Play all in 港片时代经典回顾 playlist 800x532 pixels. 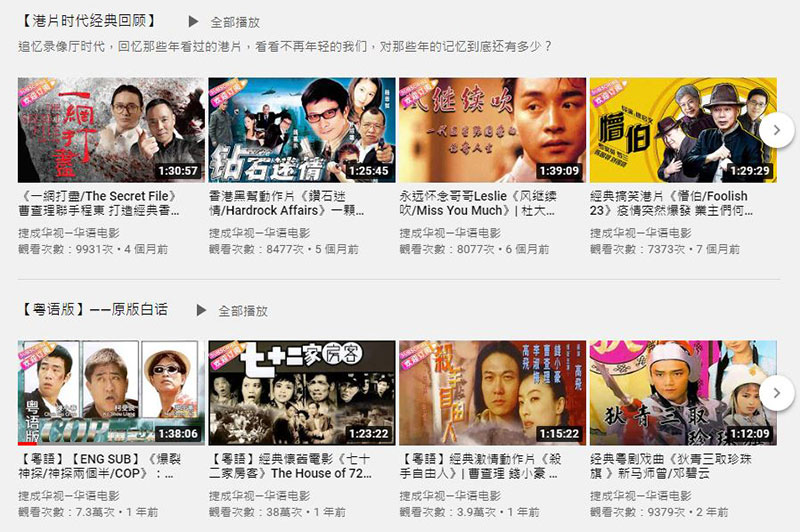[x=224, y=21]
